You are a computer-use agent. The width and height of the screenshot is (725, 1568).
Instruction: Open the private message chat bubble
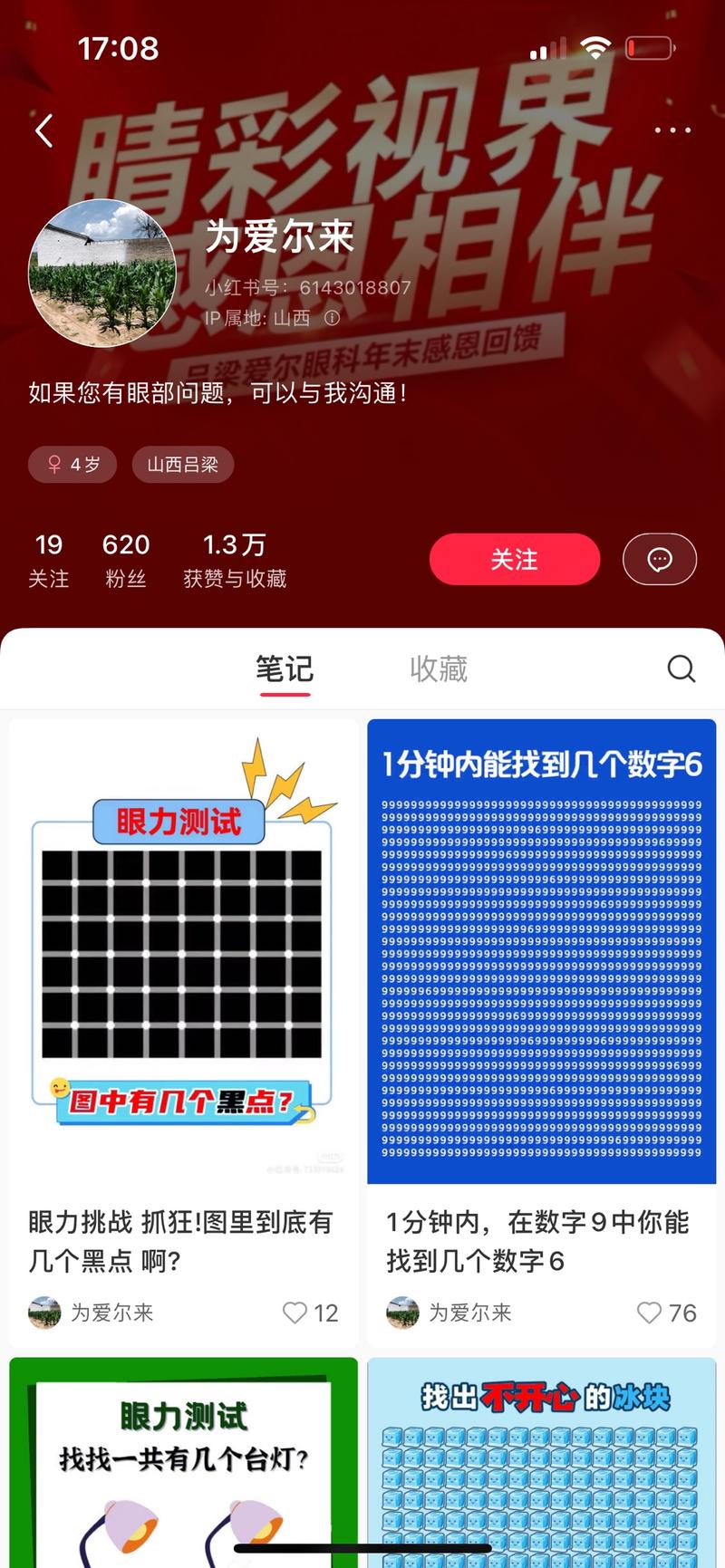pos(660,559)
